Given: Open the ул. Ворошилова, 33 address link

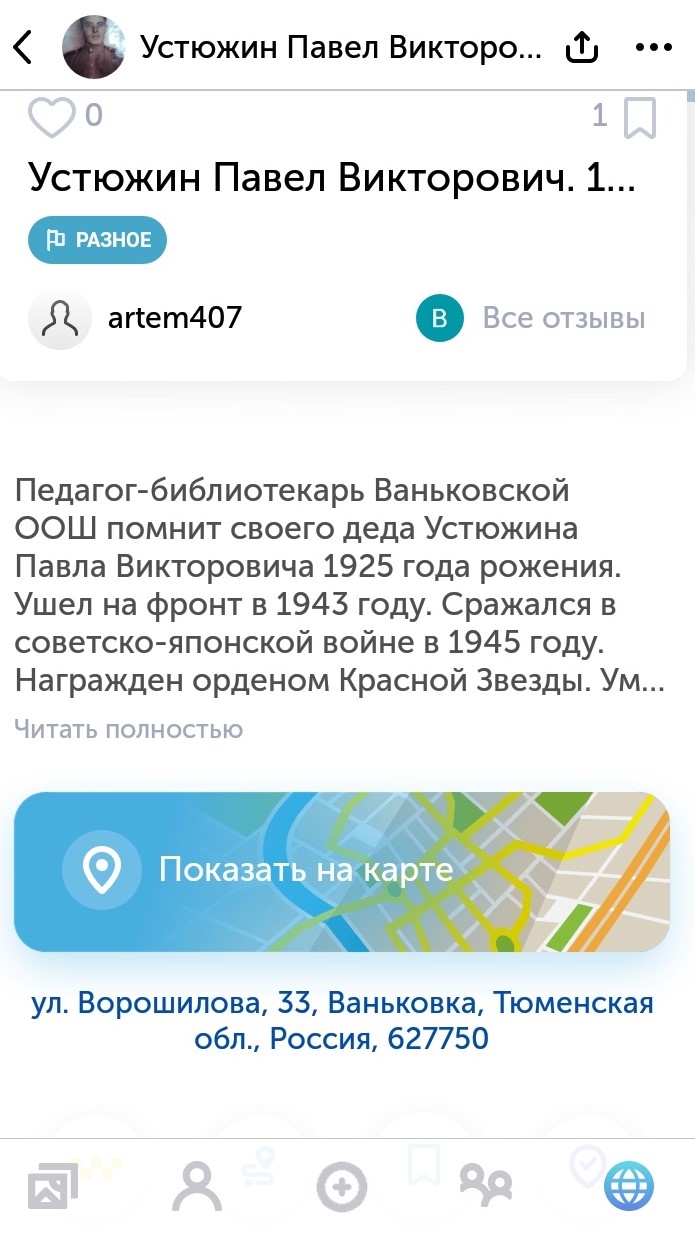Looking at the screenshot, I should pos(342,1020).
